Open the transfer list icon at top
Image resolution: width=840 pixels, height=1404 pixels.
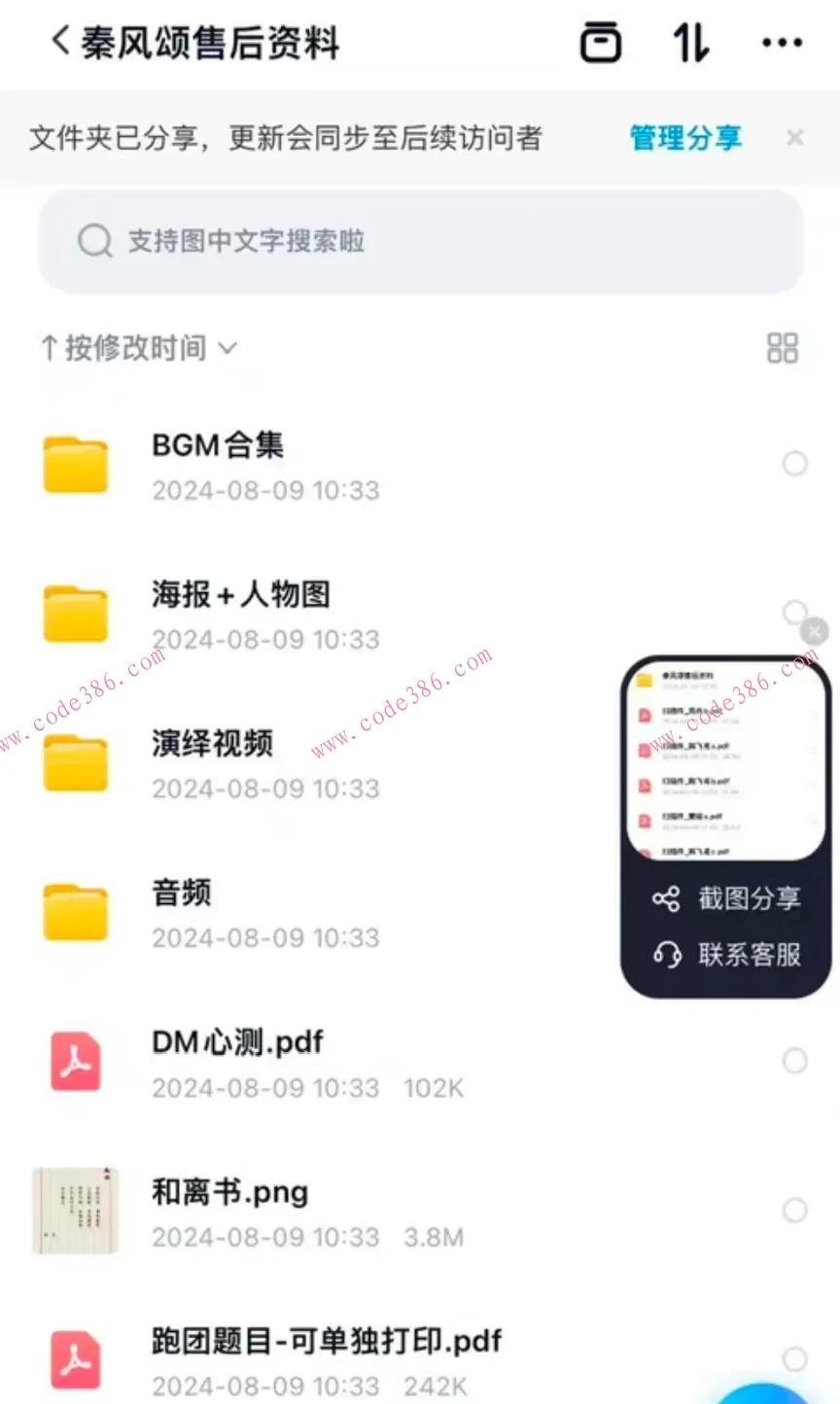600,43
